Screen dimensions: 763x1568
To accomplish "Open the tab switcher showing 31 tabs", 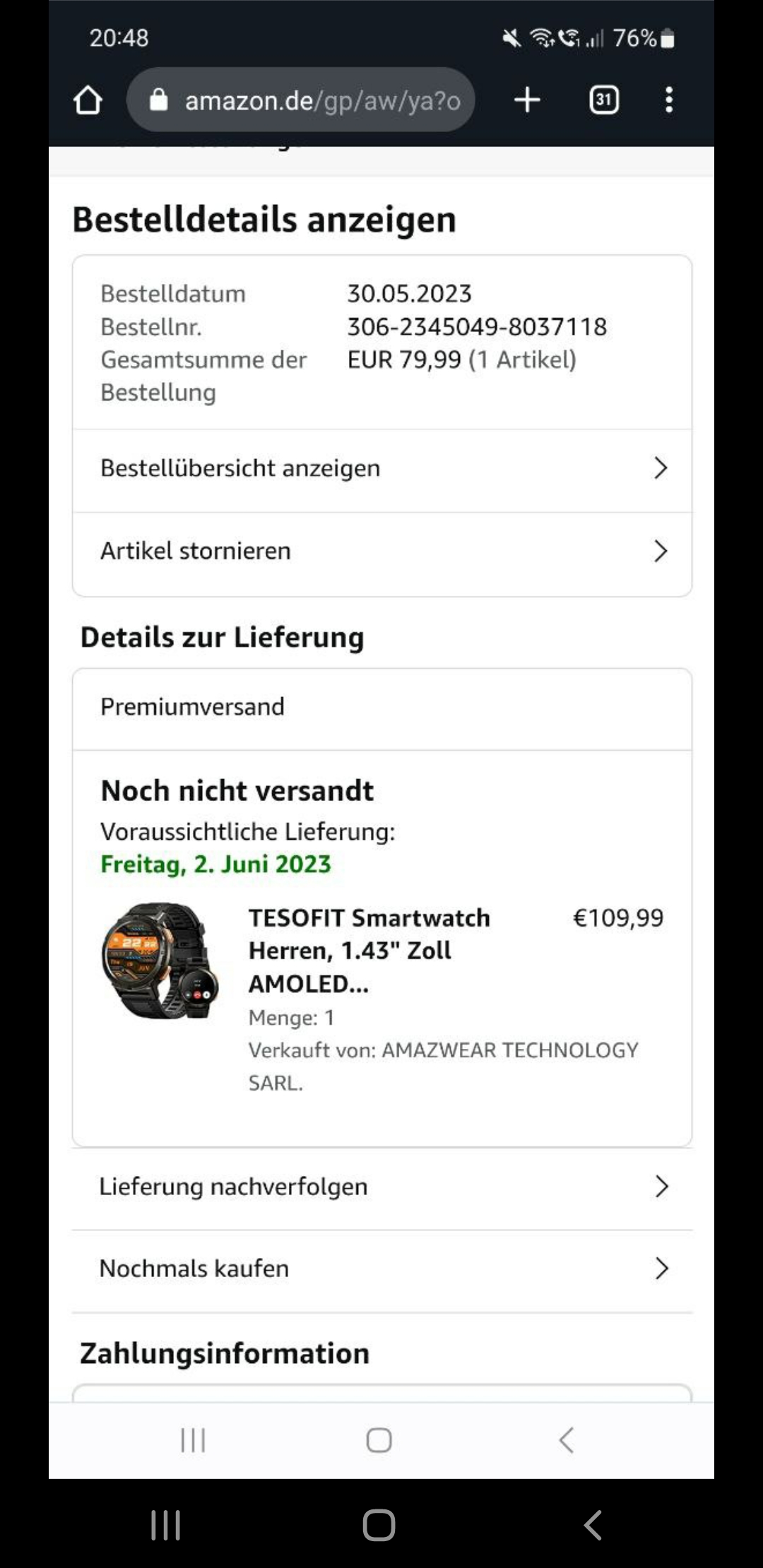I will tap(603, 100).
